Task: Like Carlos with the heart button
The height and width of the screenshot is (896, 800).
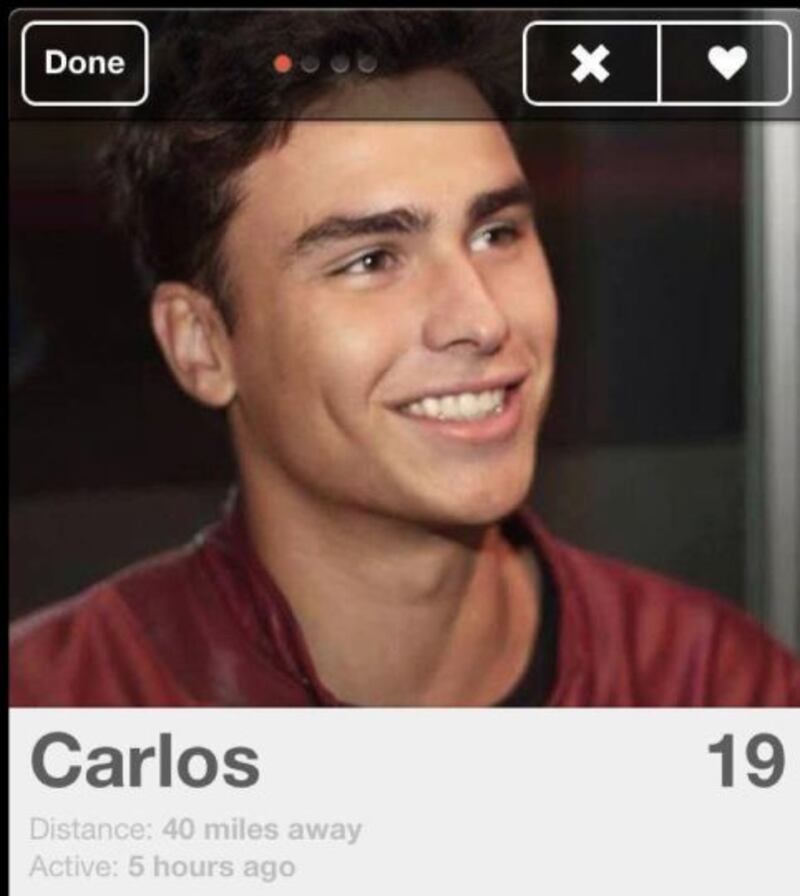Action: pos(726,64)
